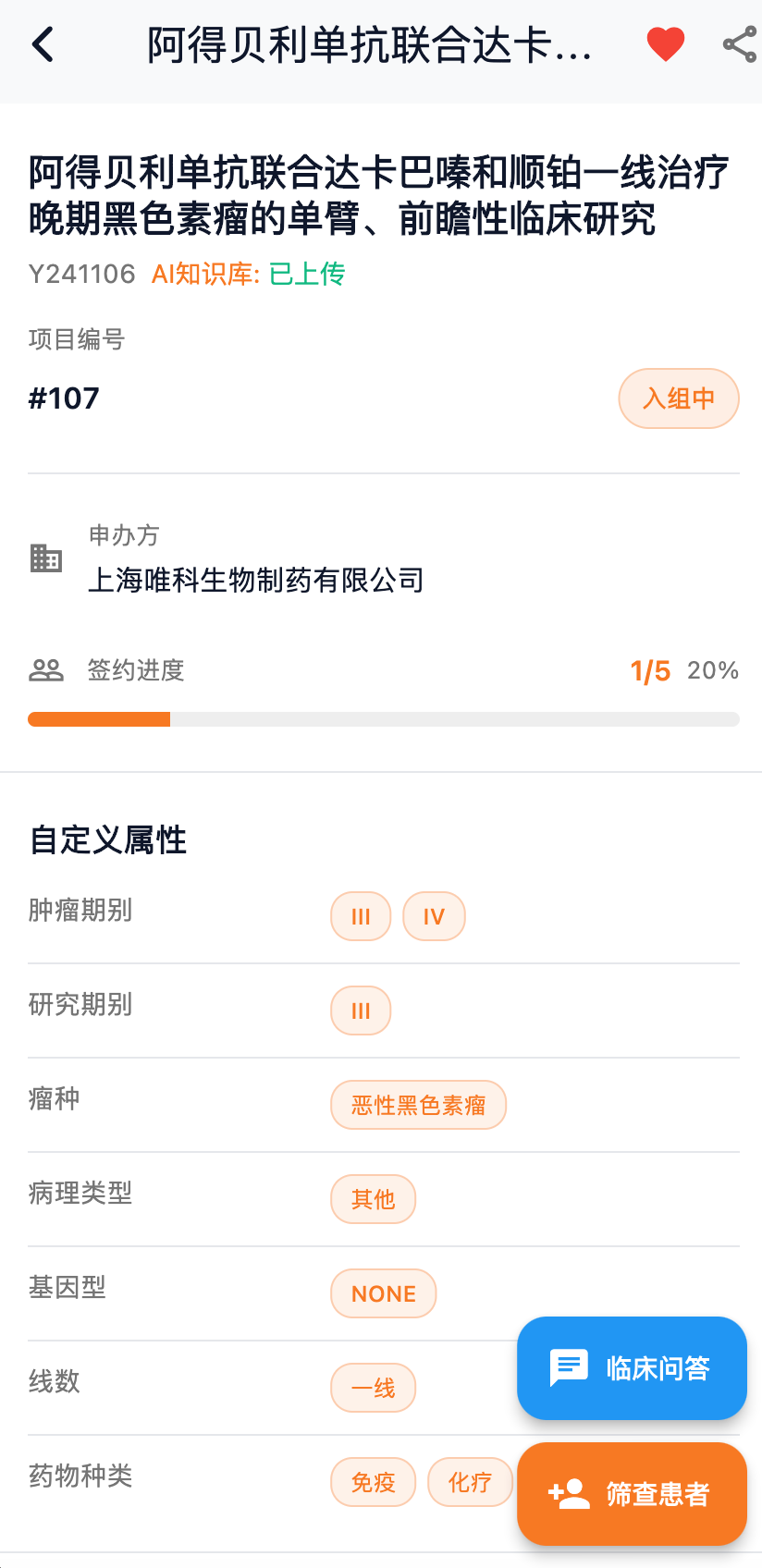The height and width of the screenshot is (1568, 762).
Task: Toggle the 免疫 tag under 药物种类
Action: (373, 1482)
